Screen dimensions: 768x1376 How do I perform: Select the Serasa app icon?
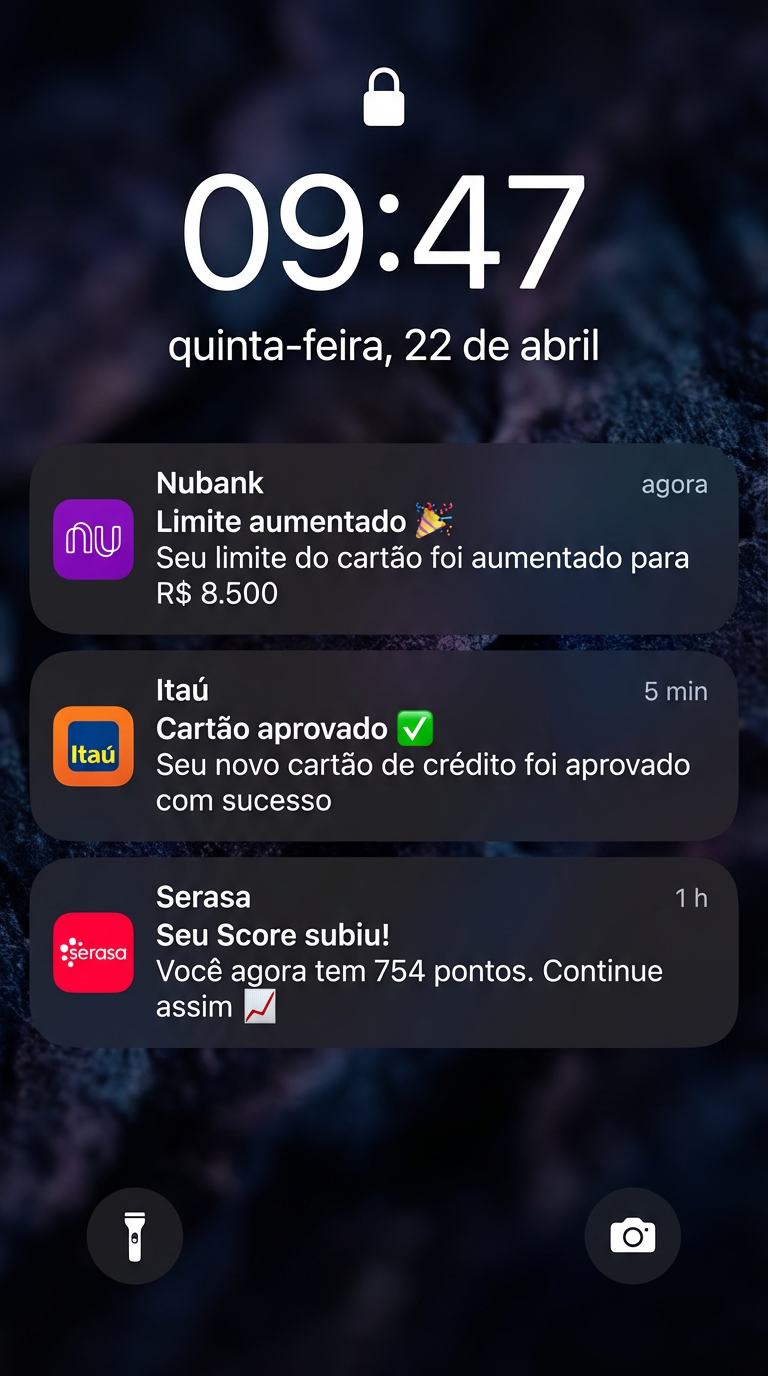(93, 953)
